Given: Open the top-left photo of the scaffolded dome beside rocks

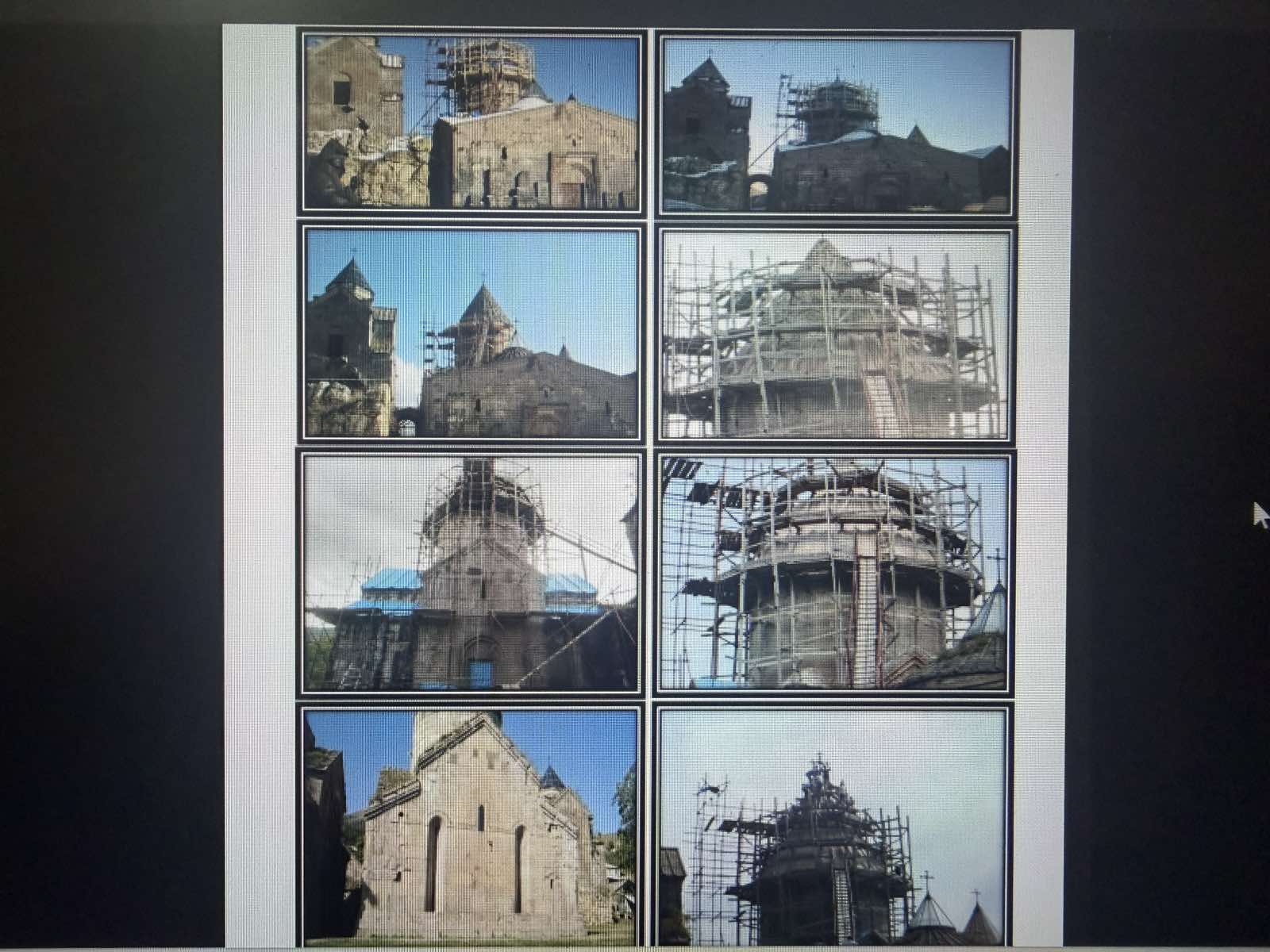Looking at the screenshot, I should coord(472,123).
